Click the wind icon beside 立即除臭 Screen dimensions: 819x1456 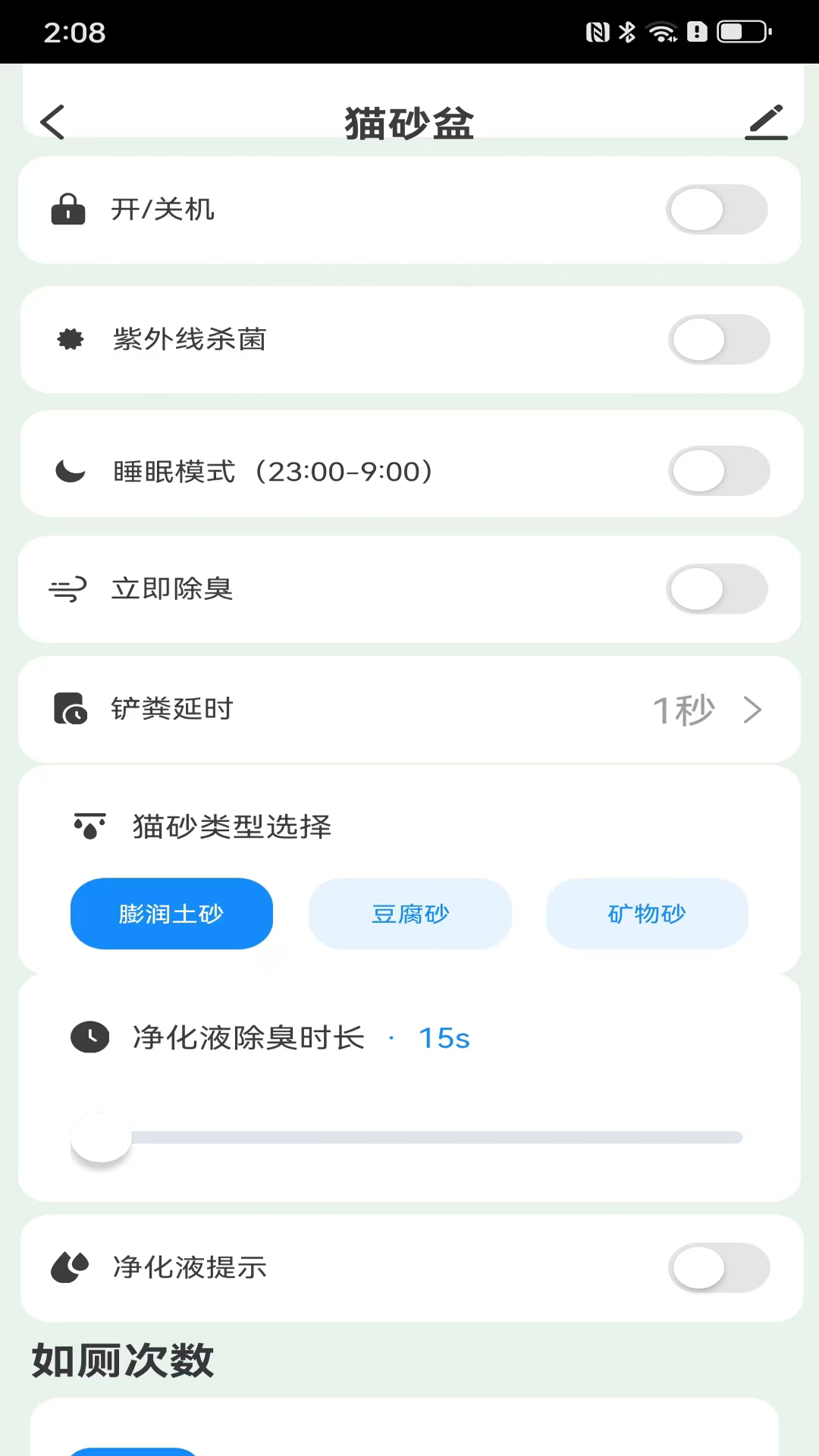67,588
